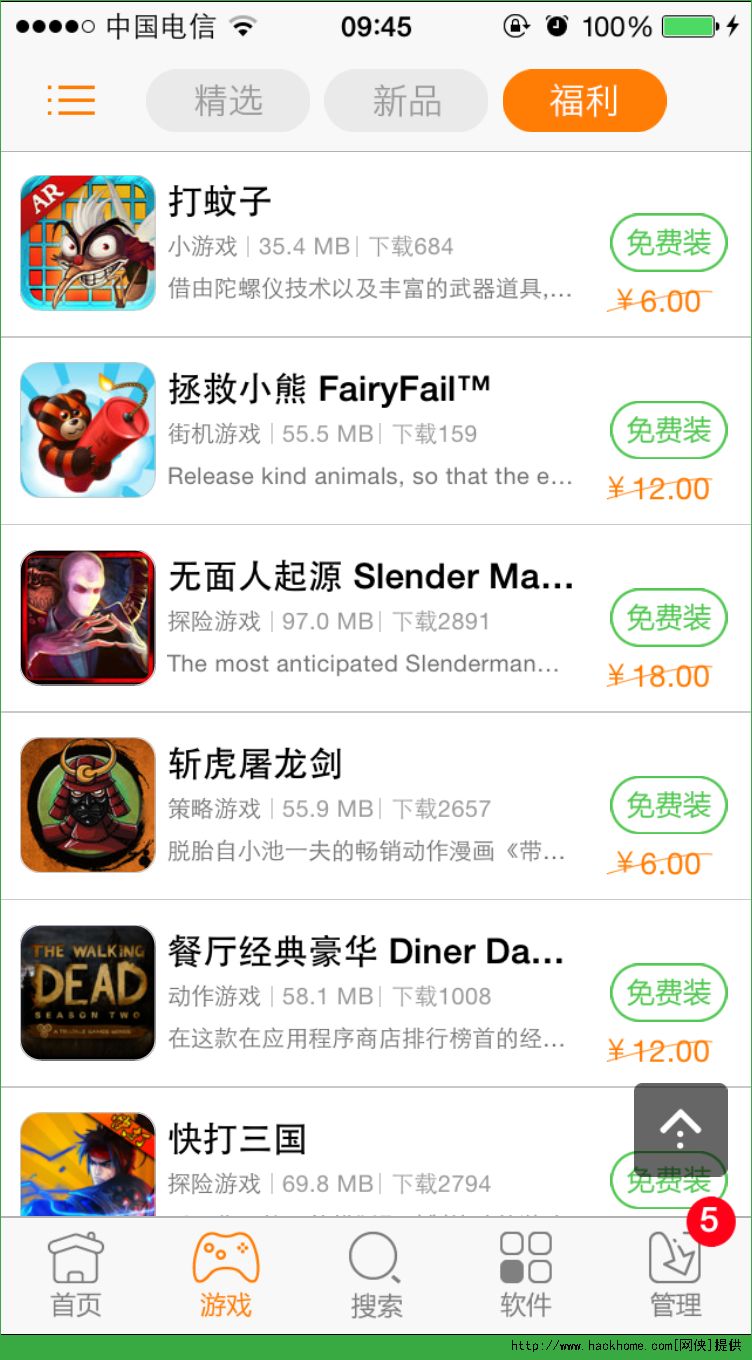752x1360 pixels.
Task: Tap 免费装 for 拯救小熊 FairyFail
Action: point(668,431)
